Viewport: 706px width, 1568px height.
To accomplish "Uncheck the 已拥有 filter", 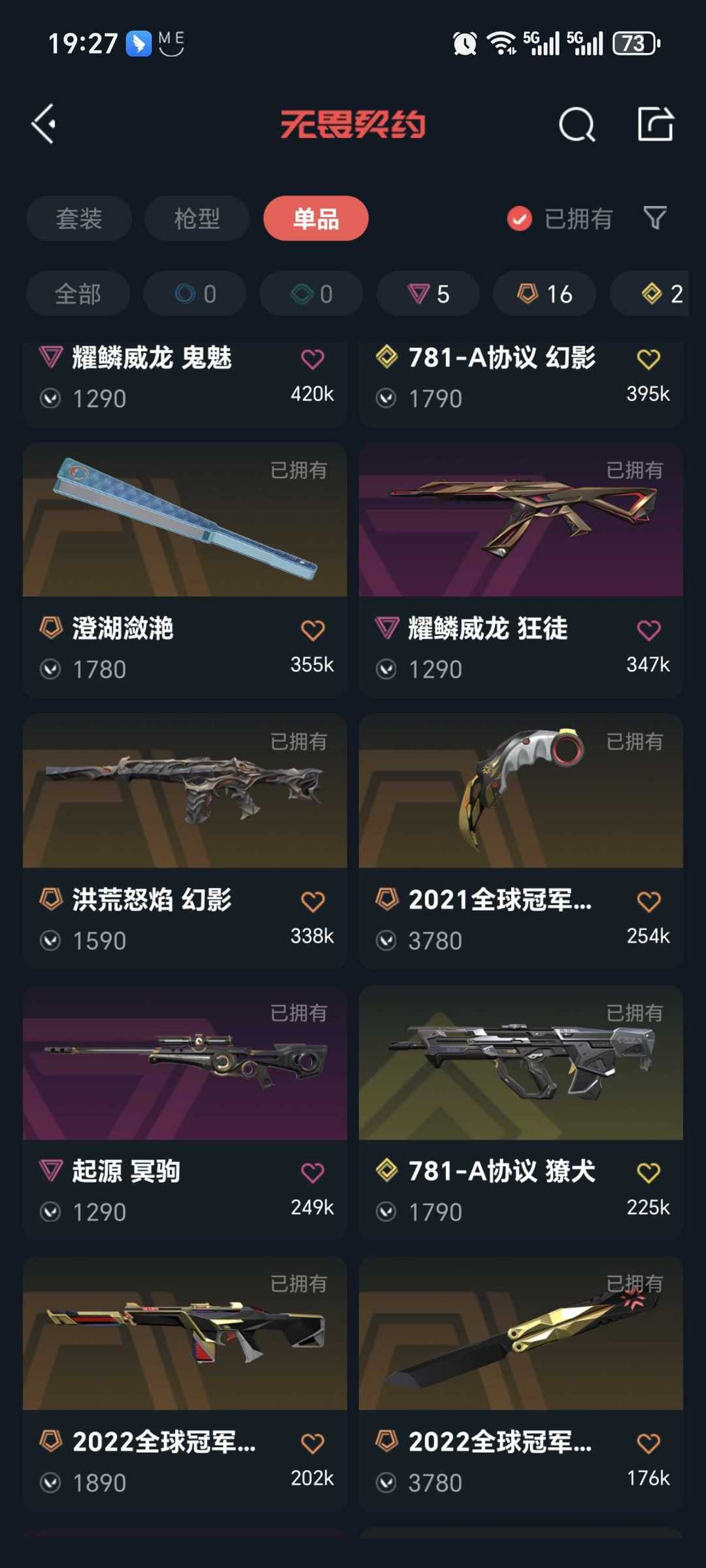I will 560,218.
